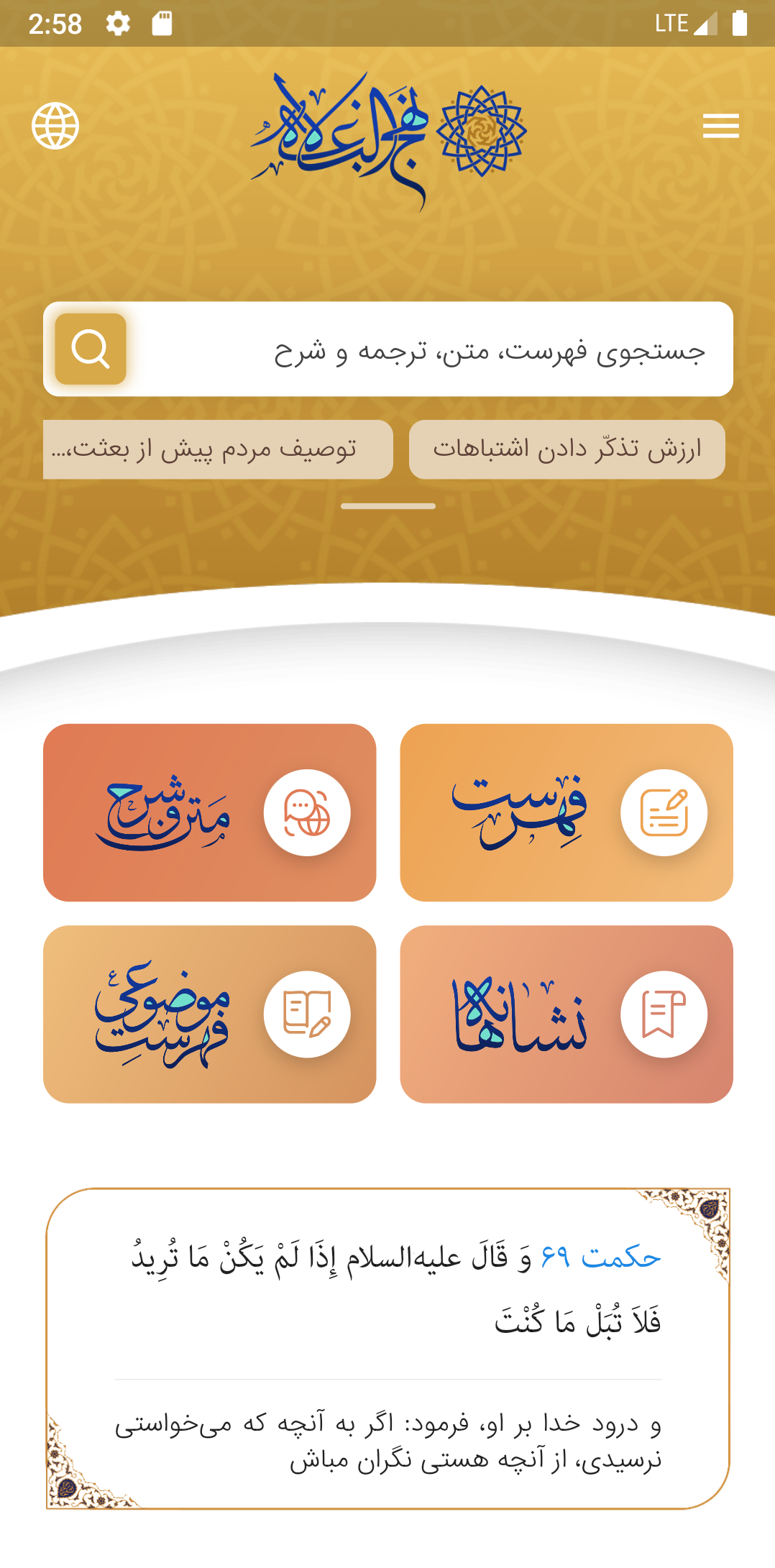
Task: Open the فهرست card
Action: coord(567,812)
